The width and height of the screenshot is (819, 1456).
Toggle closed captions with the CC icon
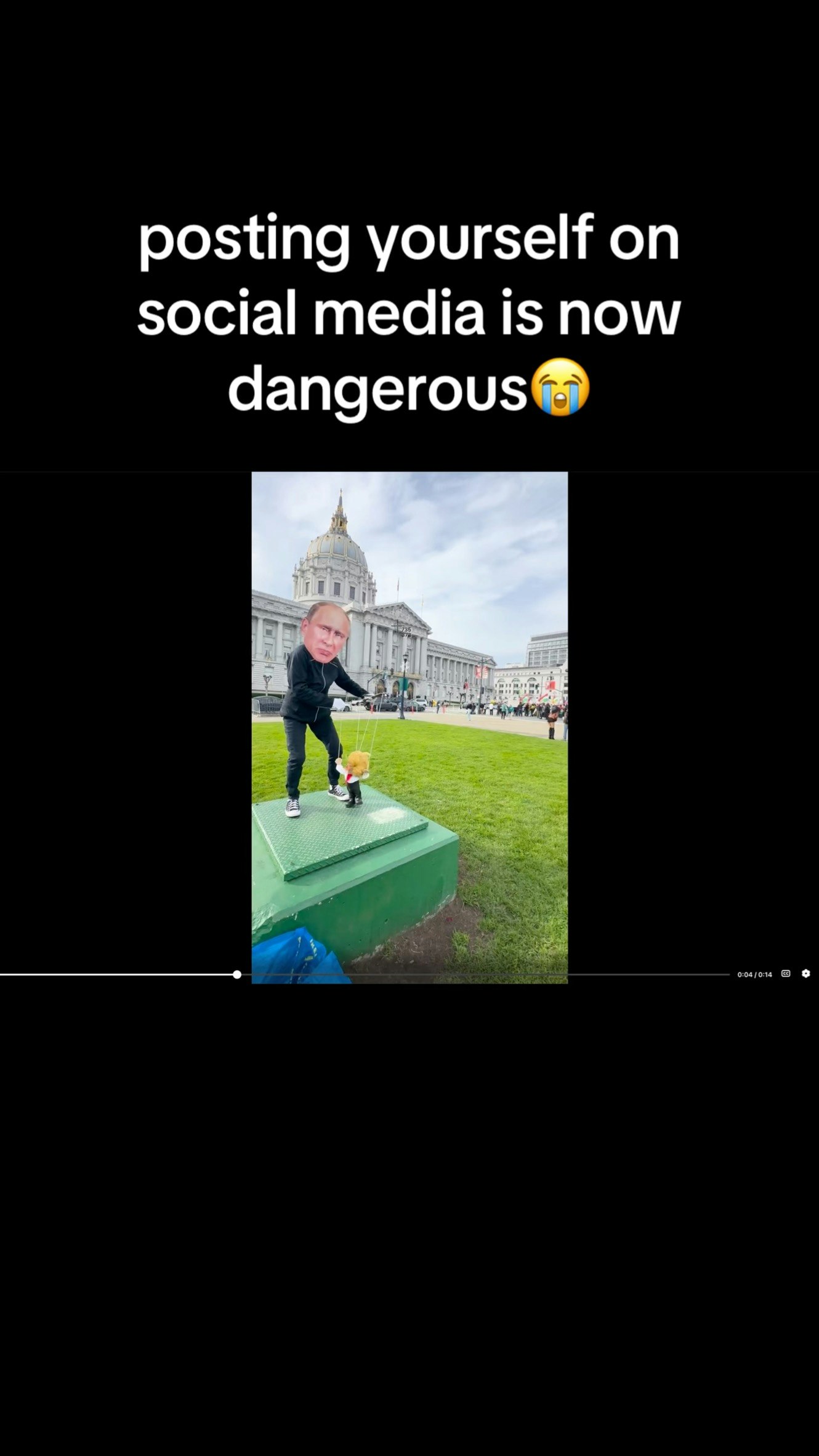[x=786, y=974]
